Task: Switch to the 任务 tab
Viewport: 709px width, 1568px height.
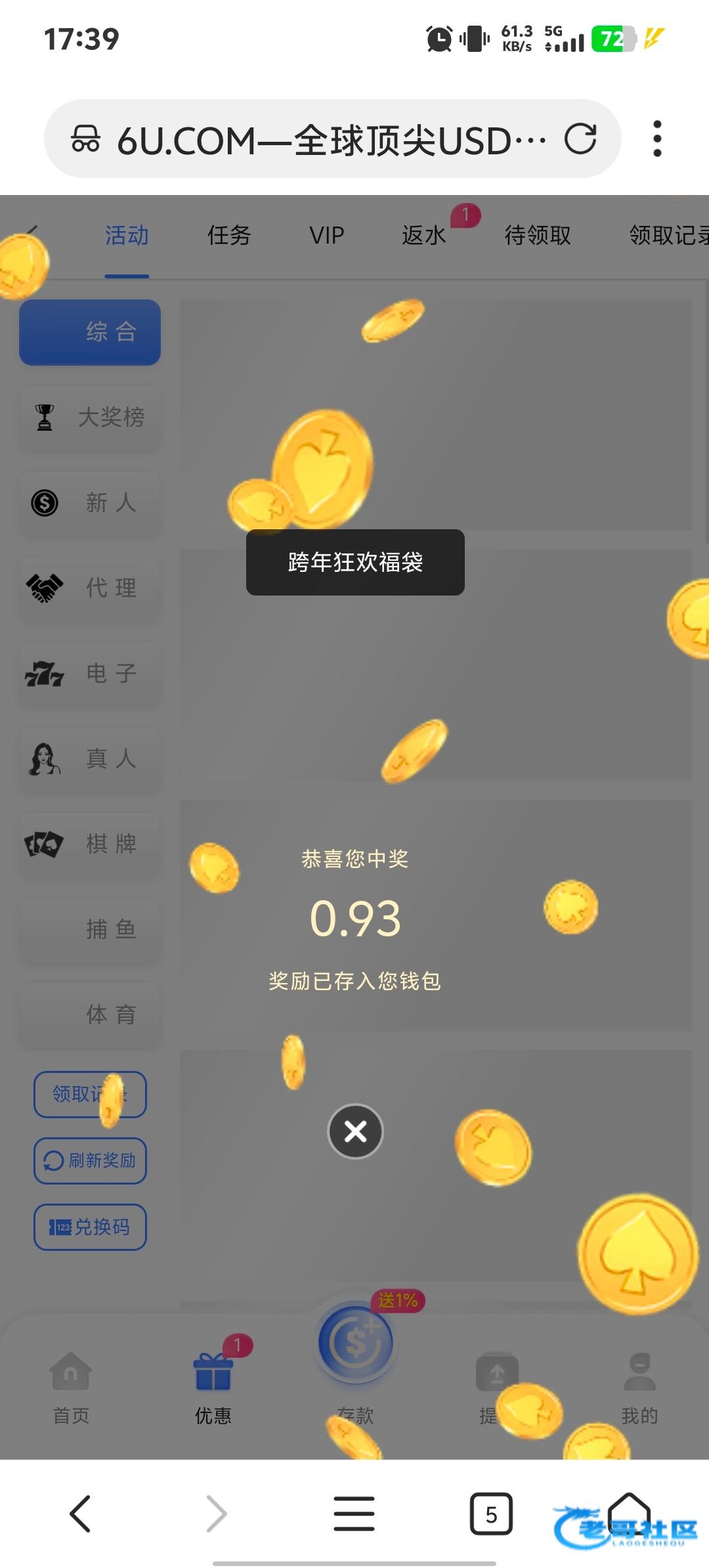Action: [x=229, y=235]
